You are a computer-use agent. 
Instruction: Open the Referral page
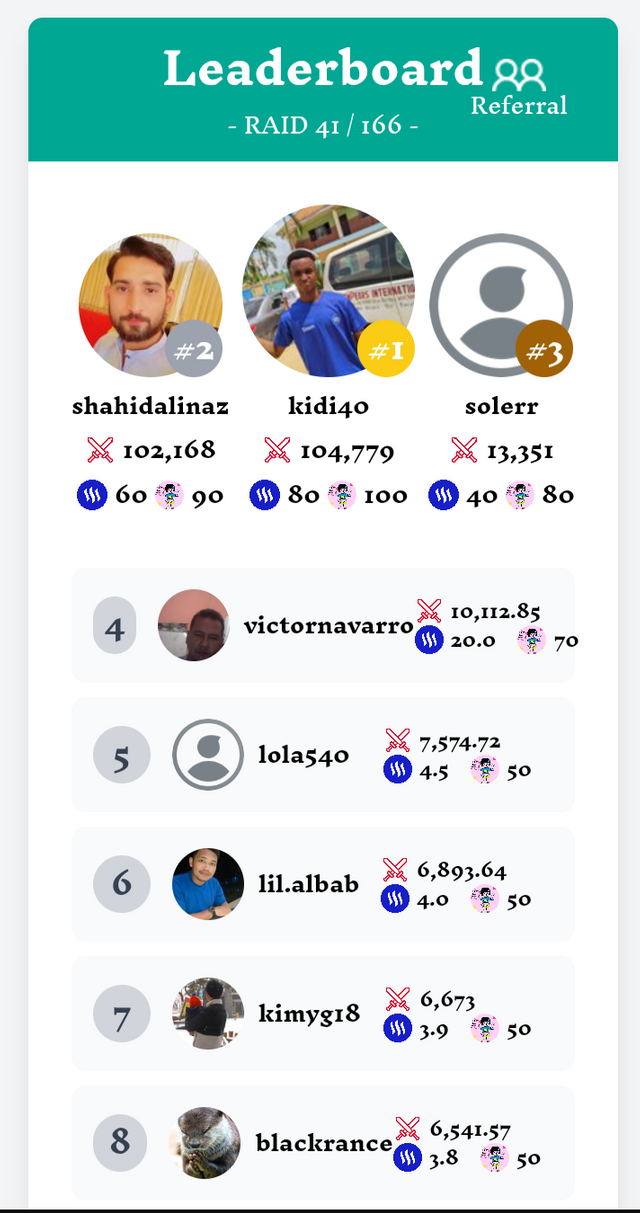[x=519, y=87]
